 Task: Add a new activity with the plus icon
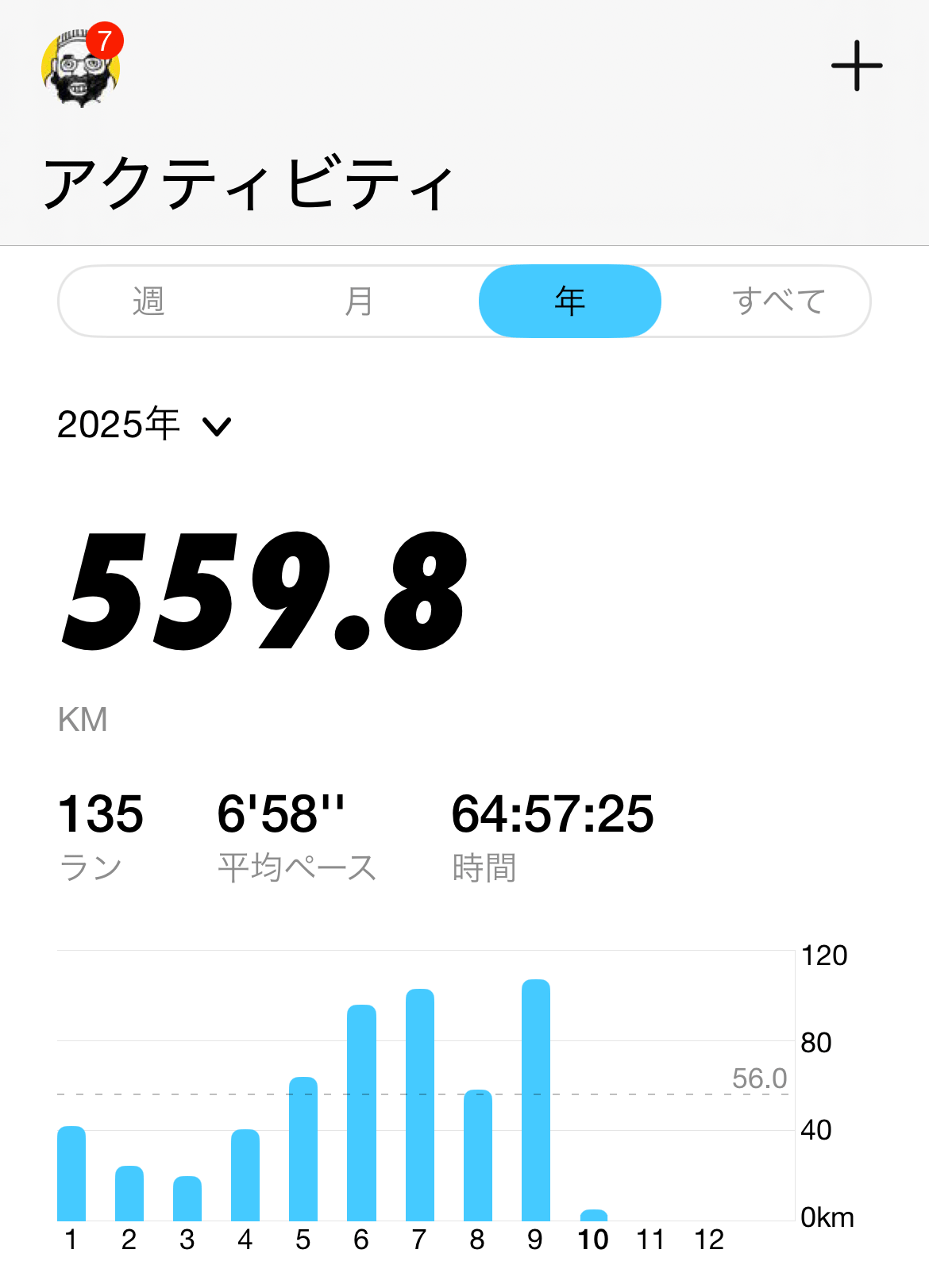pyautogui.click(x=857, y=66)
